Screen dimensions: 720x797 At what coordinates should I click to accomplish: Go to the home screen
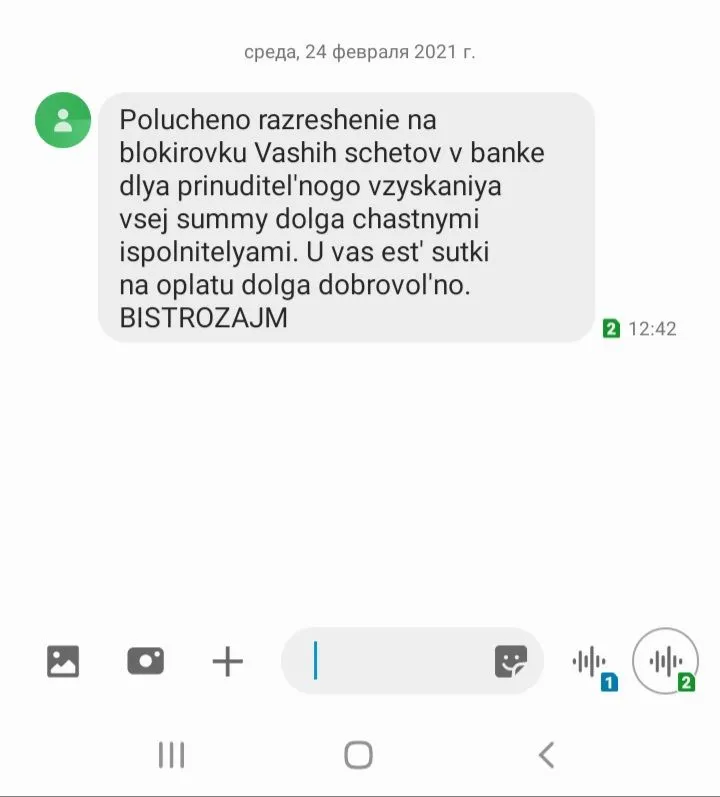click(x=358, y=755)
